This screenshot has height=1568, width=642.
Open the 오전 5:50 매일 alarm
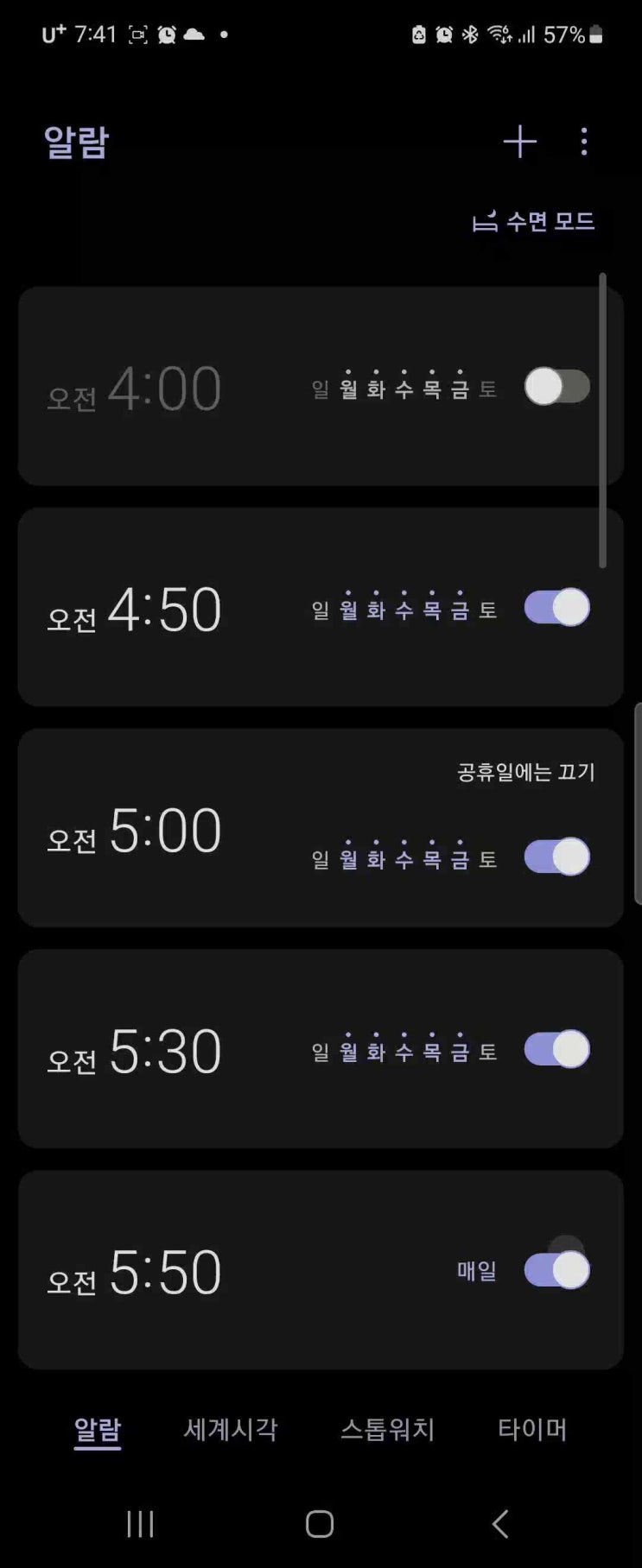point(164,1273)
